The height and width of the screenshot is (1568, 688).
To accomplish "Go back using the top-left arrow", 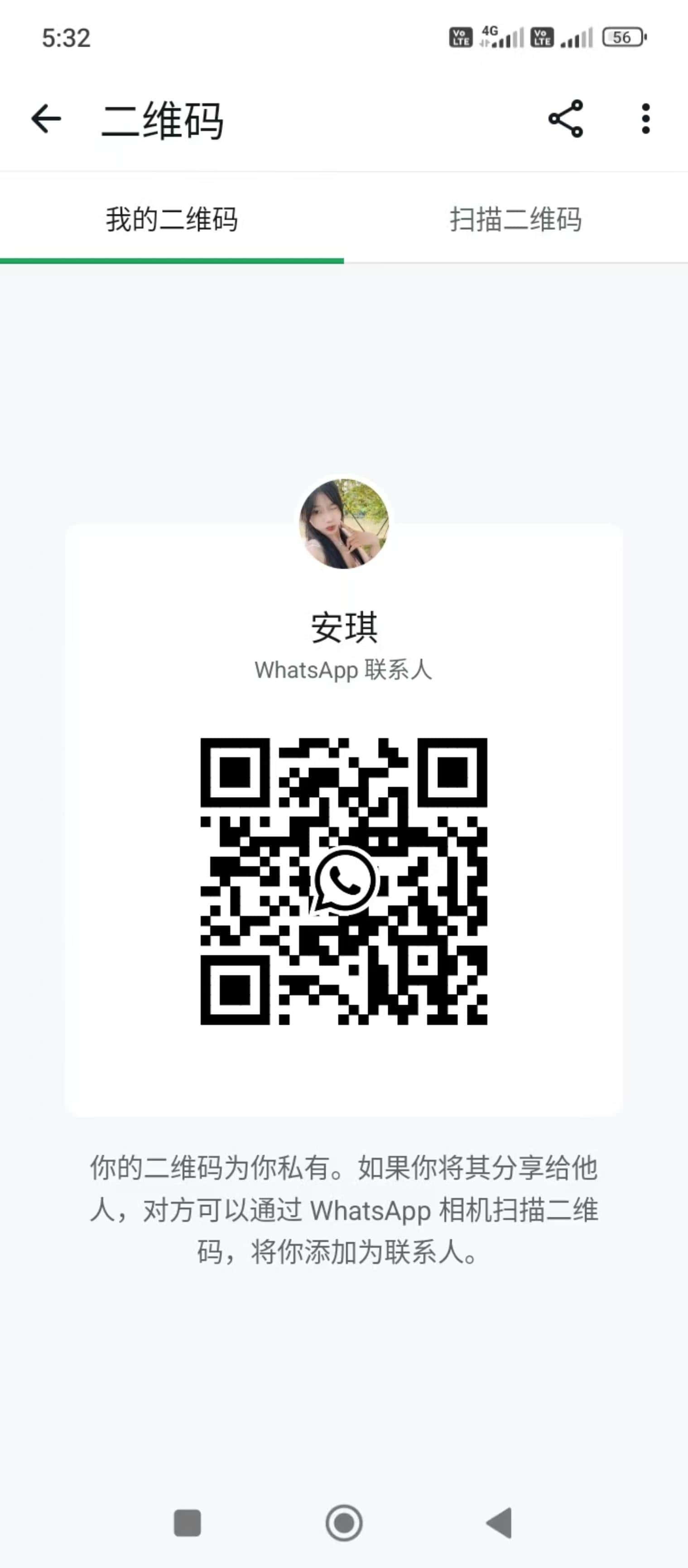I will [x=46, y=119].
